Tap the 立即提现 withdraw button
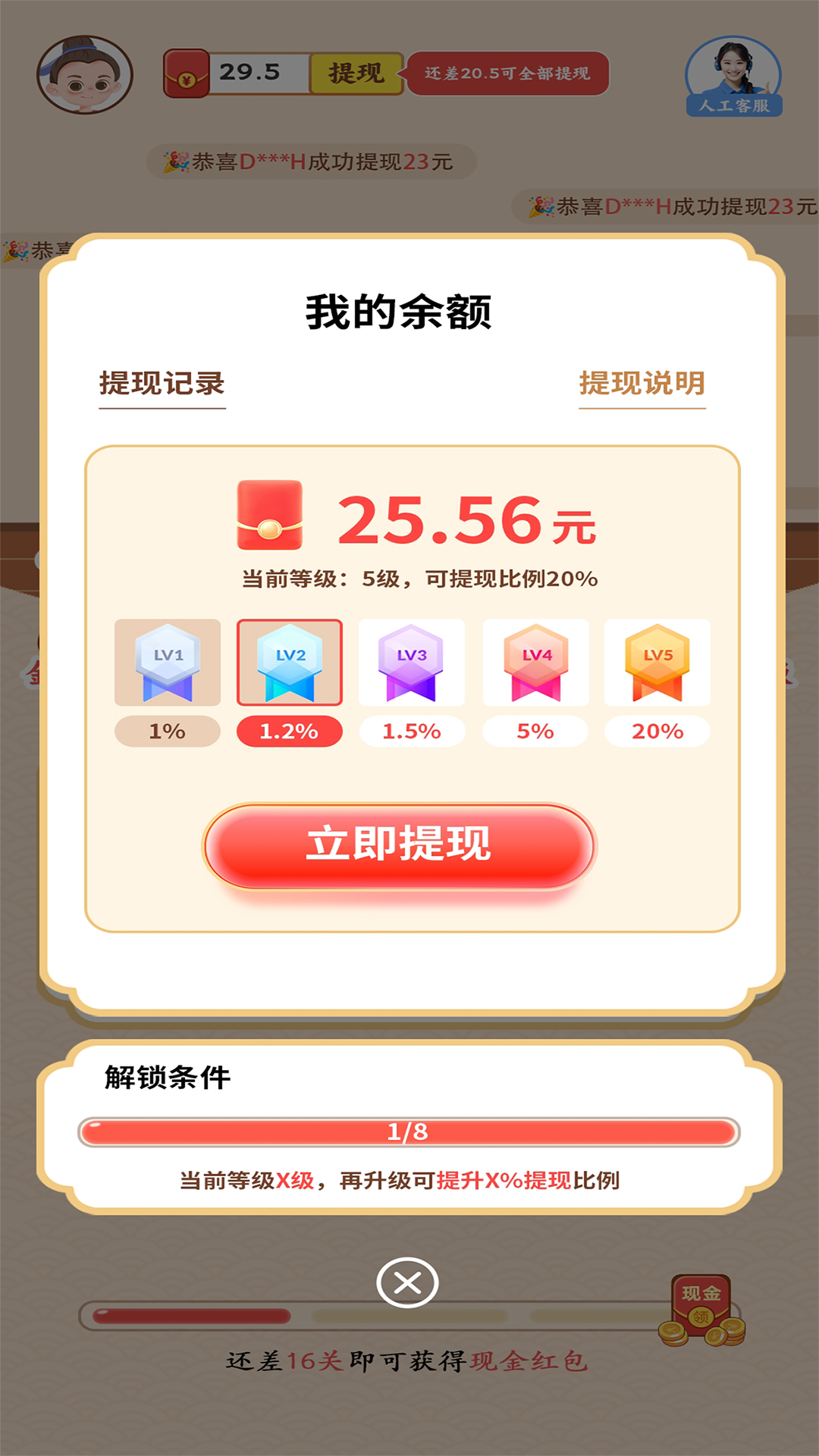819x1456 pixels. [x=399, y=846]
